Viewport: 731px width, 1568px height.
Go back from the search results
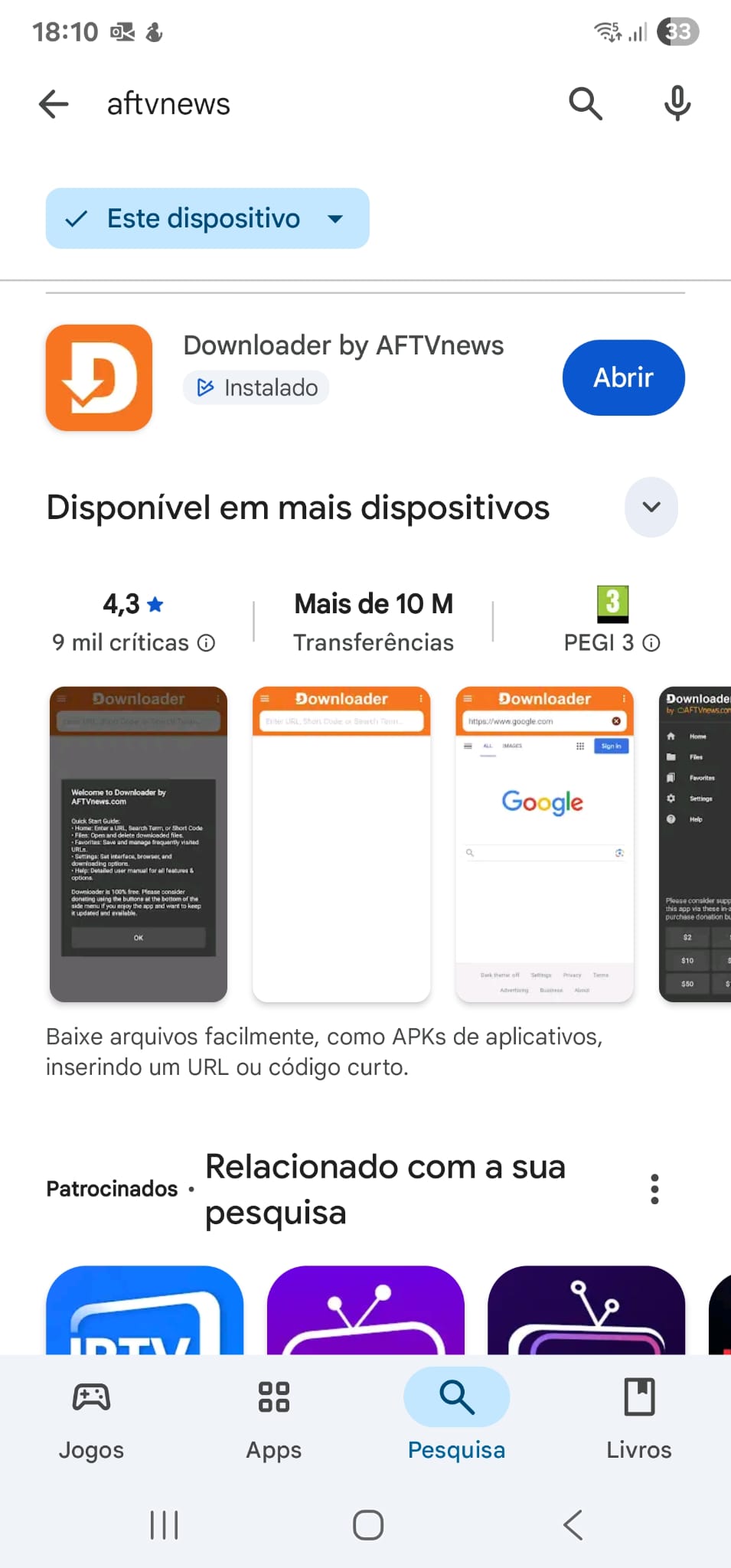pyautogui.click(x=54, y=104)
